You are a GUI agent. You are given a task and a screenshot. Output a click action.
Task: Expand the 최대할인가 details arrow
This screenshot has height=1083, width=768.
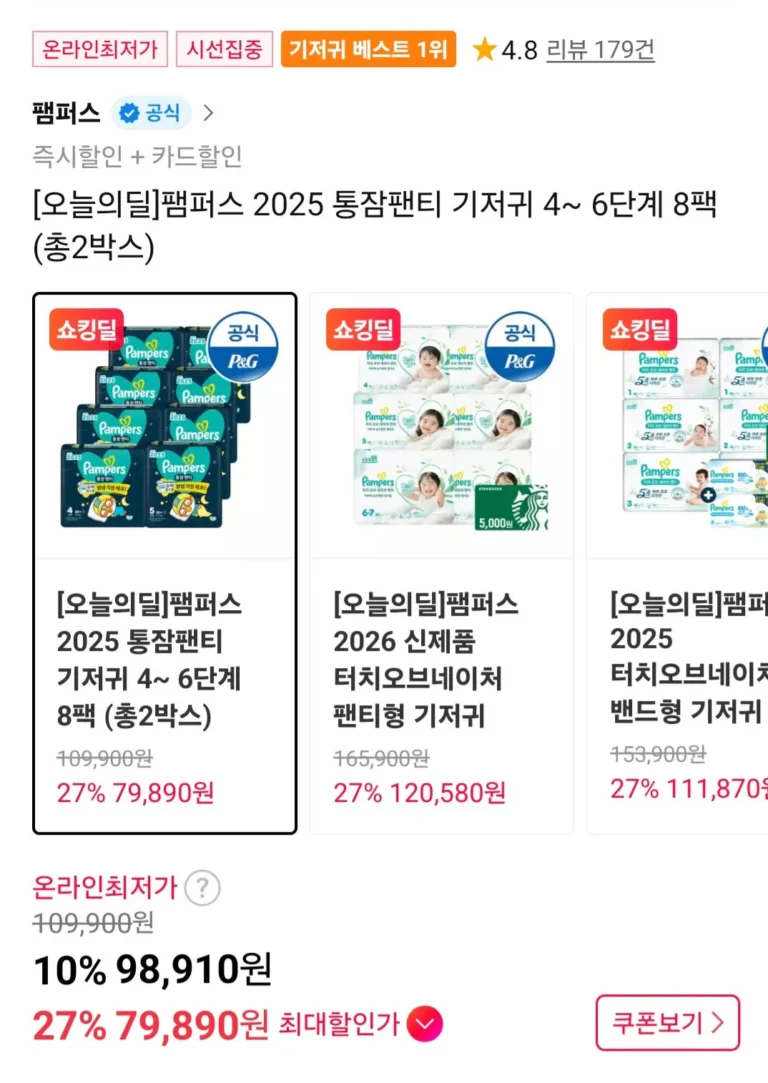click(425, 1023)
